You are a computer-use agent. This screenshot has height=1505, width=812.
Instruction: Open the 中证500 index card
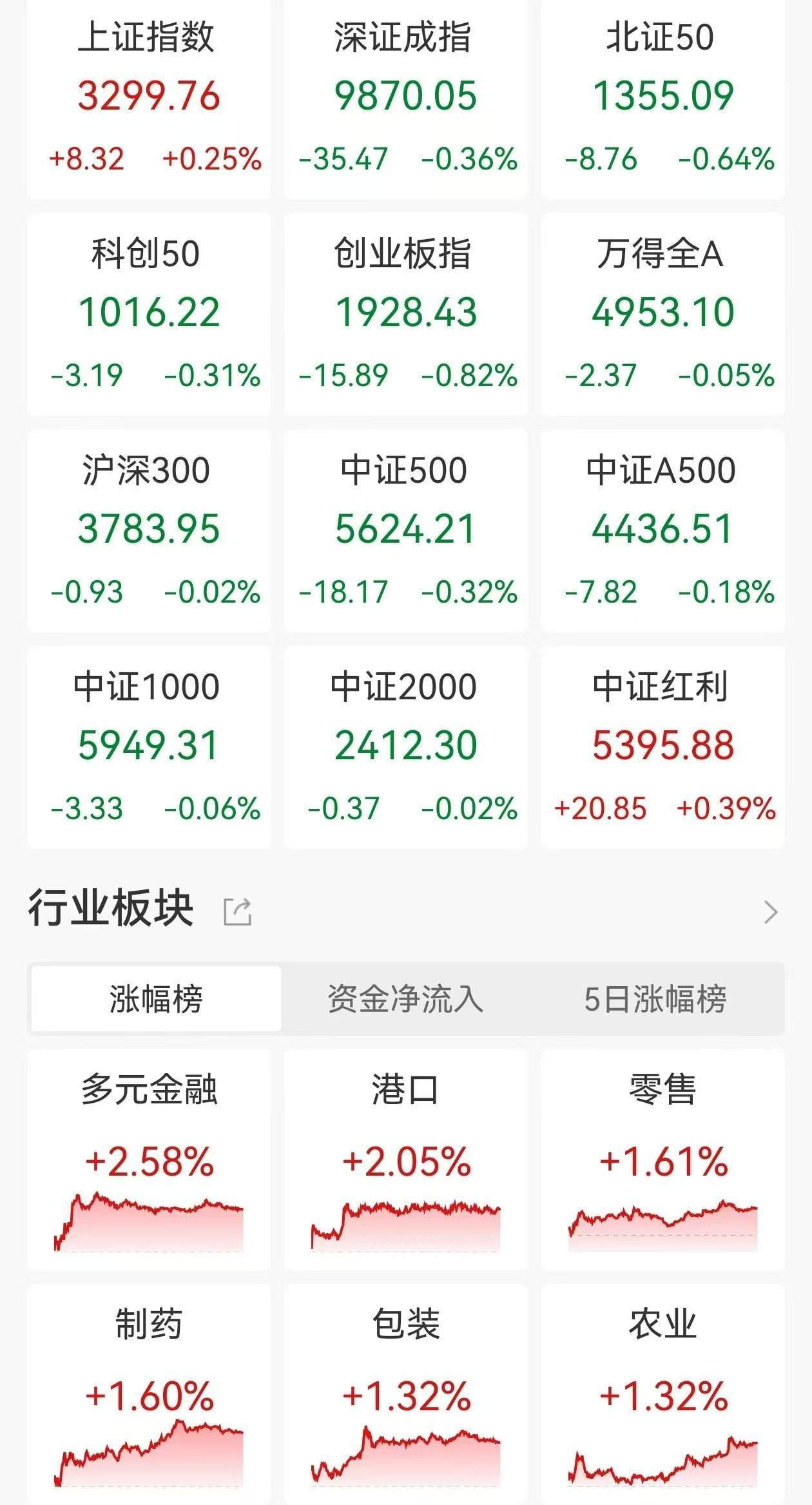click(406, 530)
